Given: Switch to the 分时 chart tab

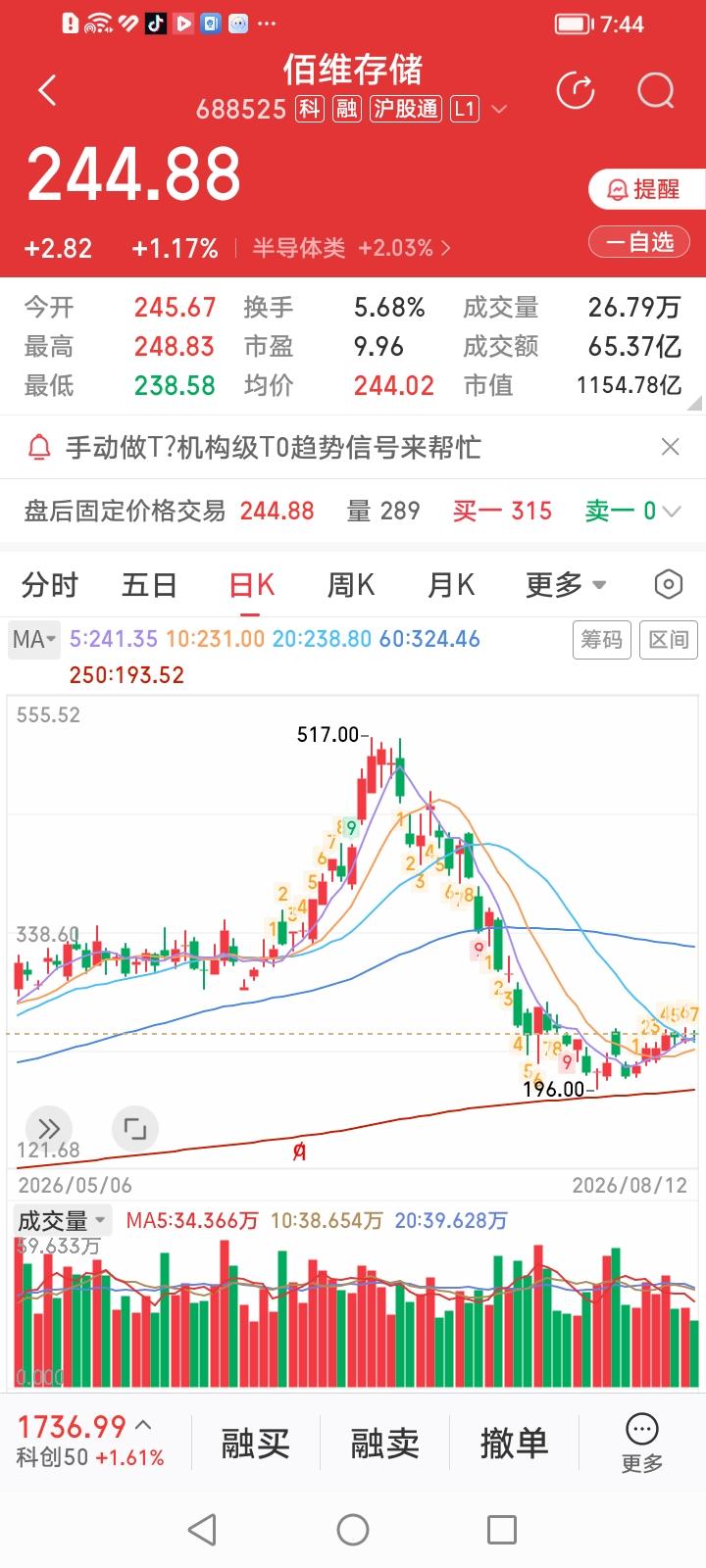Looking at the screenshot, I should pos(49,585).
